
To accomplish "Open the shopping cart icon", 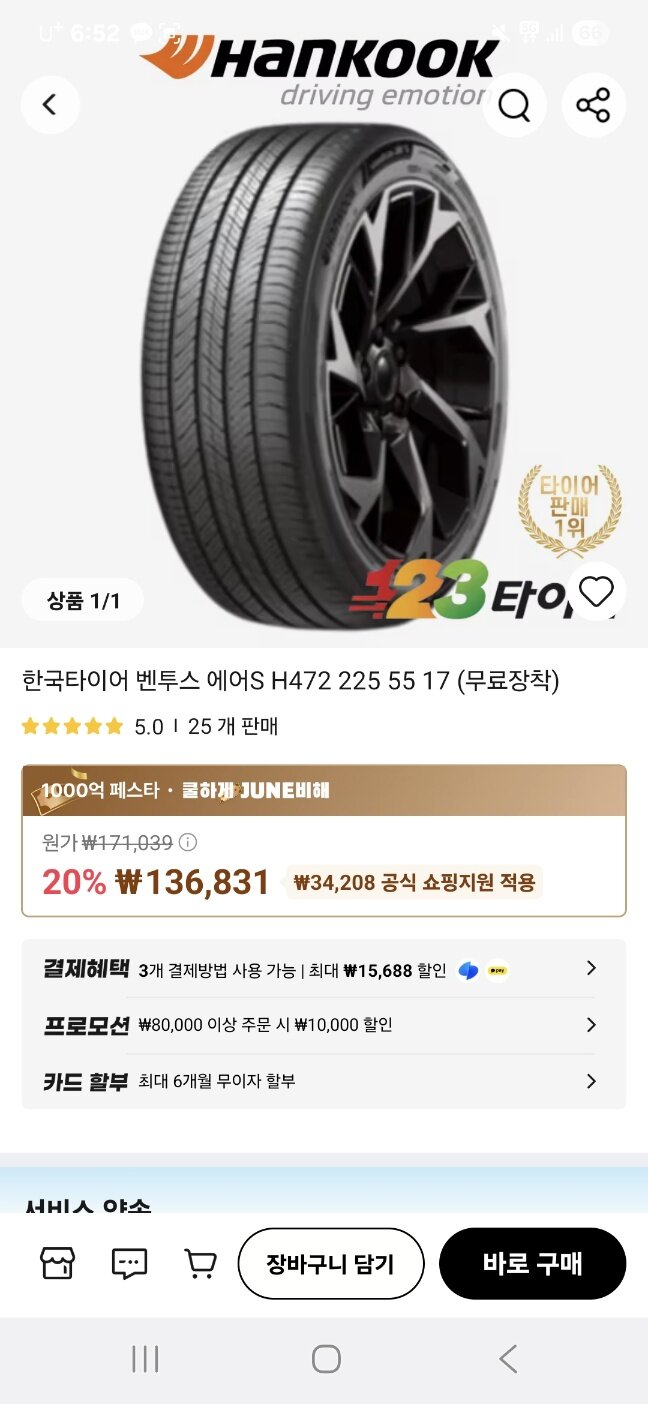I will [x=201, y=1264].
